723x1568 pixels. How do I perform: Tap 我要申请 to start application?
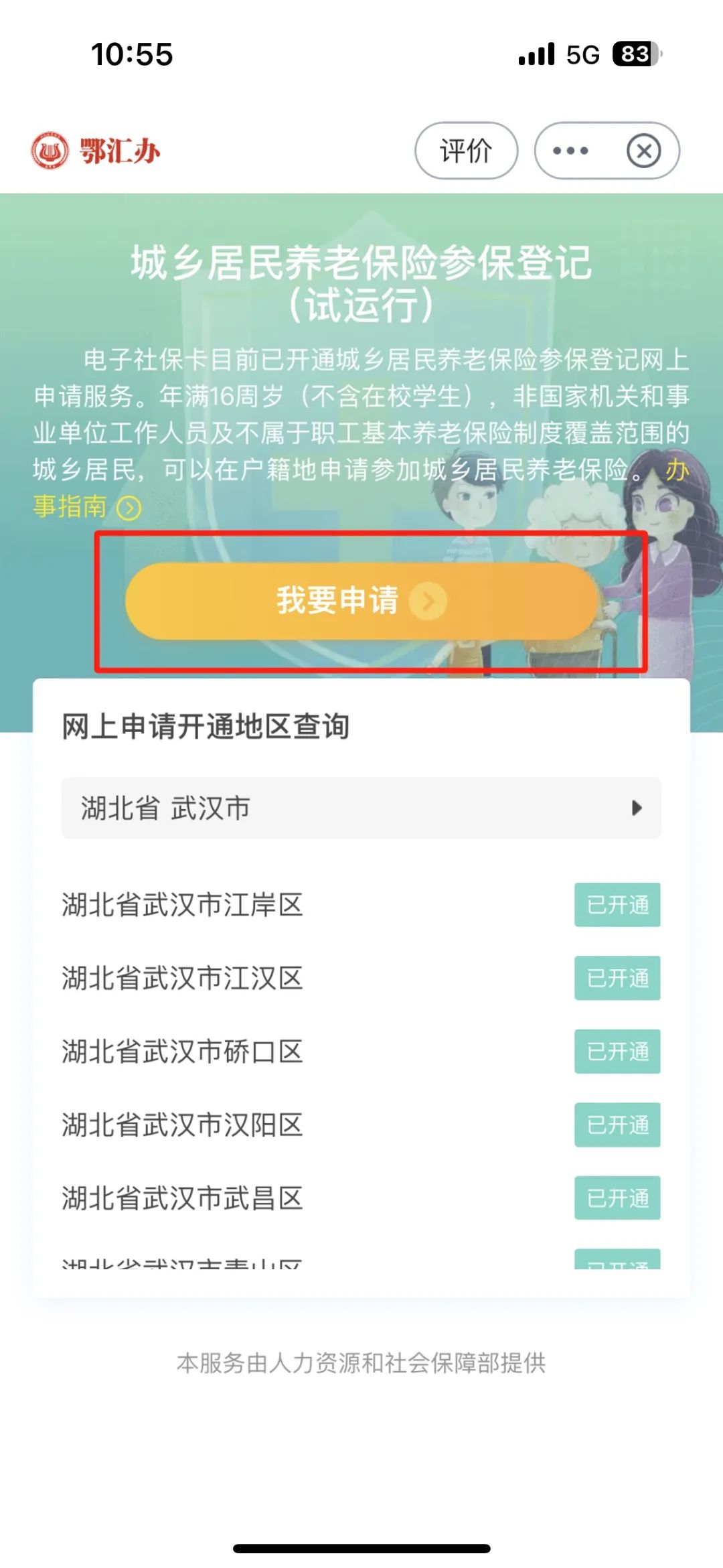coord(361,601)
